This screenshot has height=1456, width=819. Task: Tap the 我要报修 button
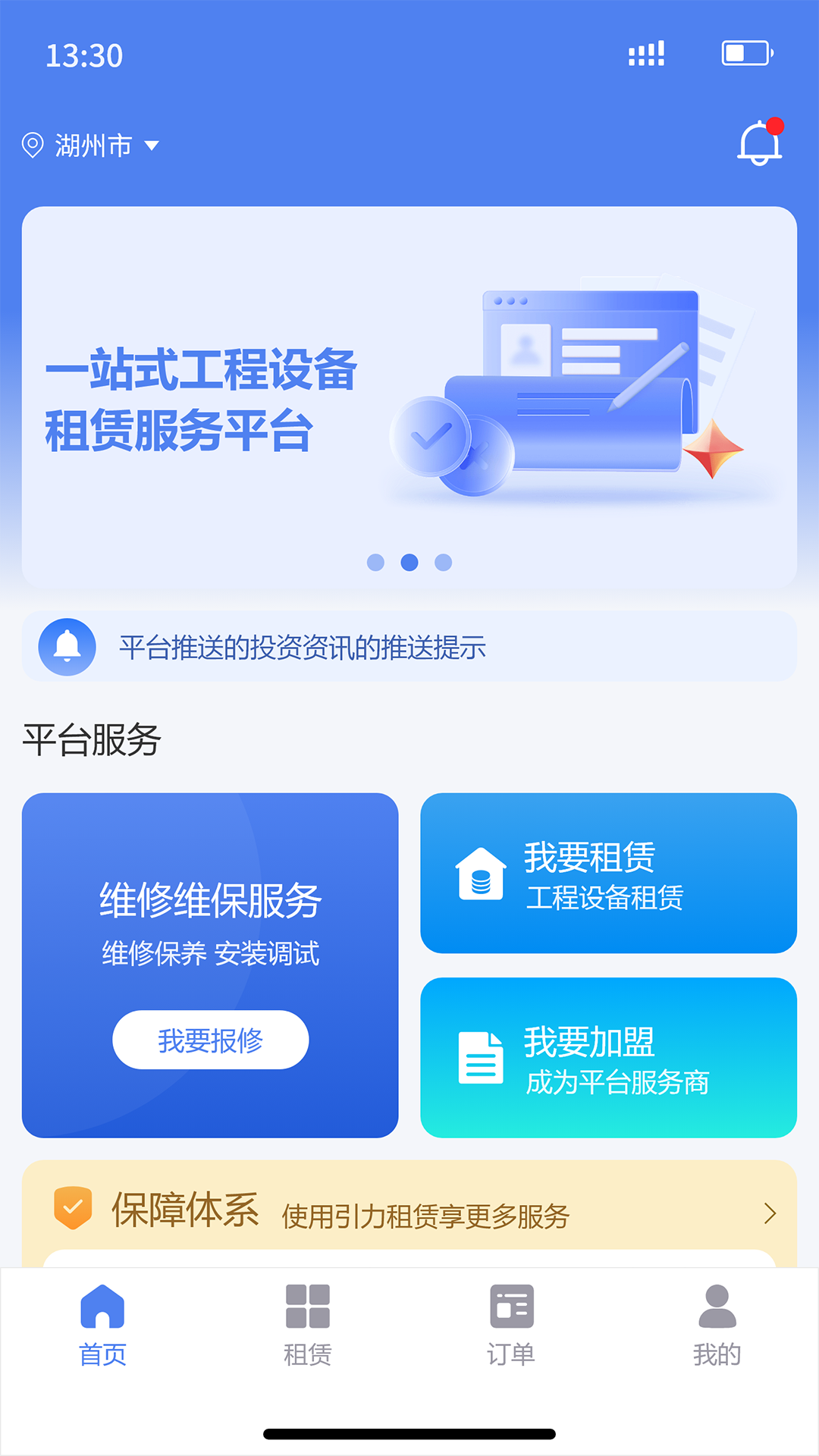(211, 1040)
